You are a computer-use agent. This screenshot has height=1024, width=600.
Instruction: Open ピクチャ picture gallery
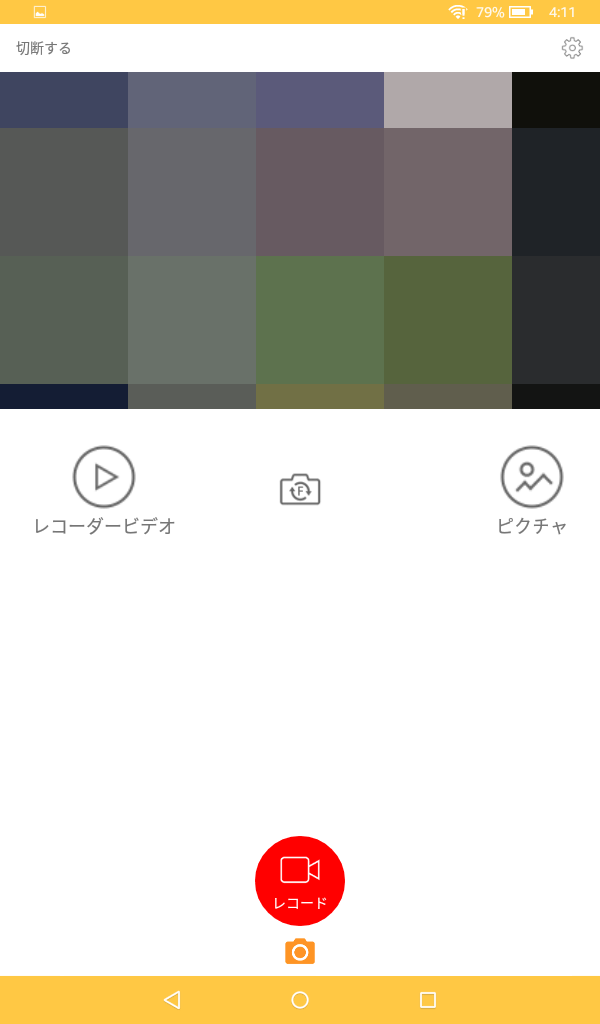(x=532, y=478)
